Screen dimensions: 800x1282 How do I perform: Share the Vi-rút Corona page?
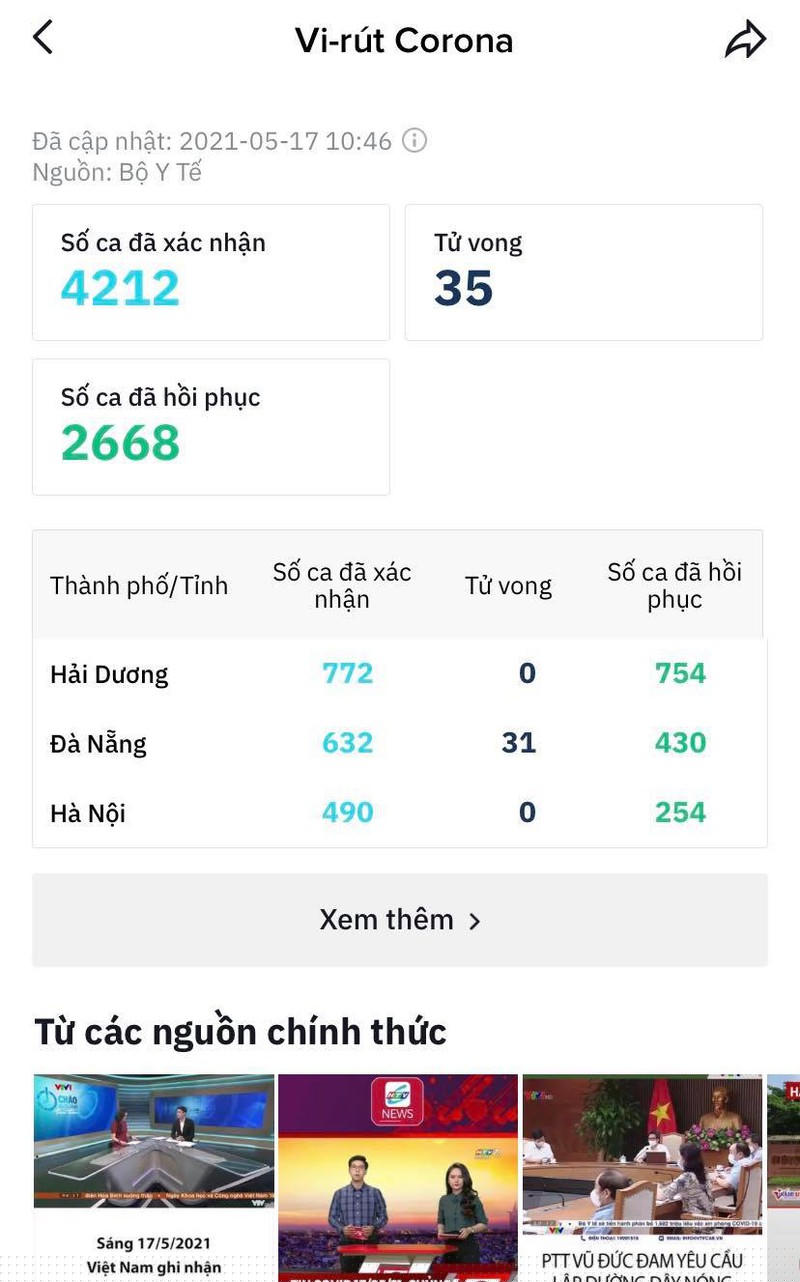tap(745, 40)
